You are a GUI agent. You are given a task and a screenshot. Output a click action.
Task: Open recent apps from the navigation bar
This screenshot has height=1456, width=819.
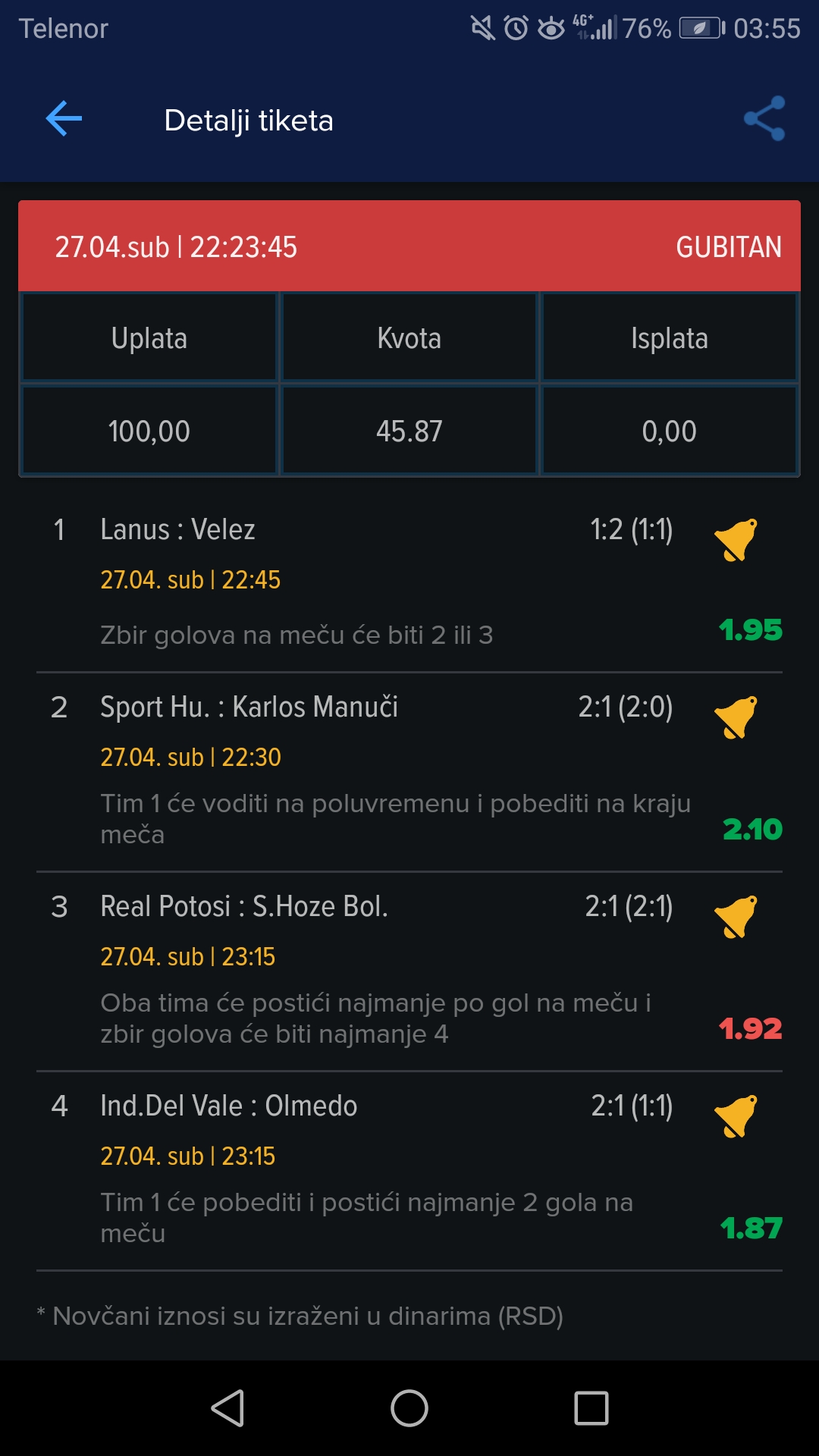tap(591, 1408)
